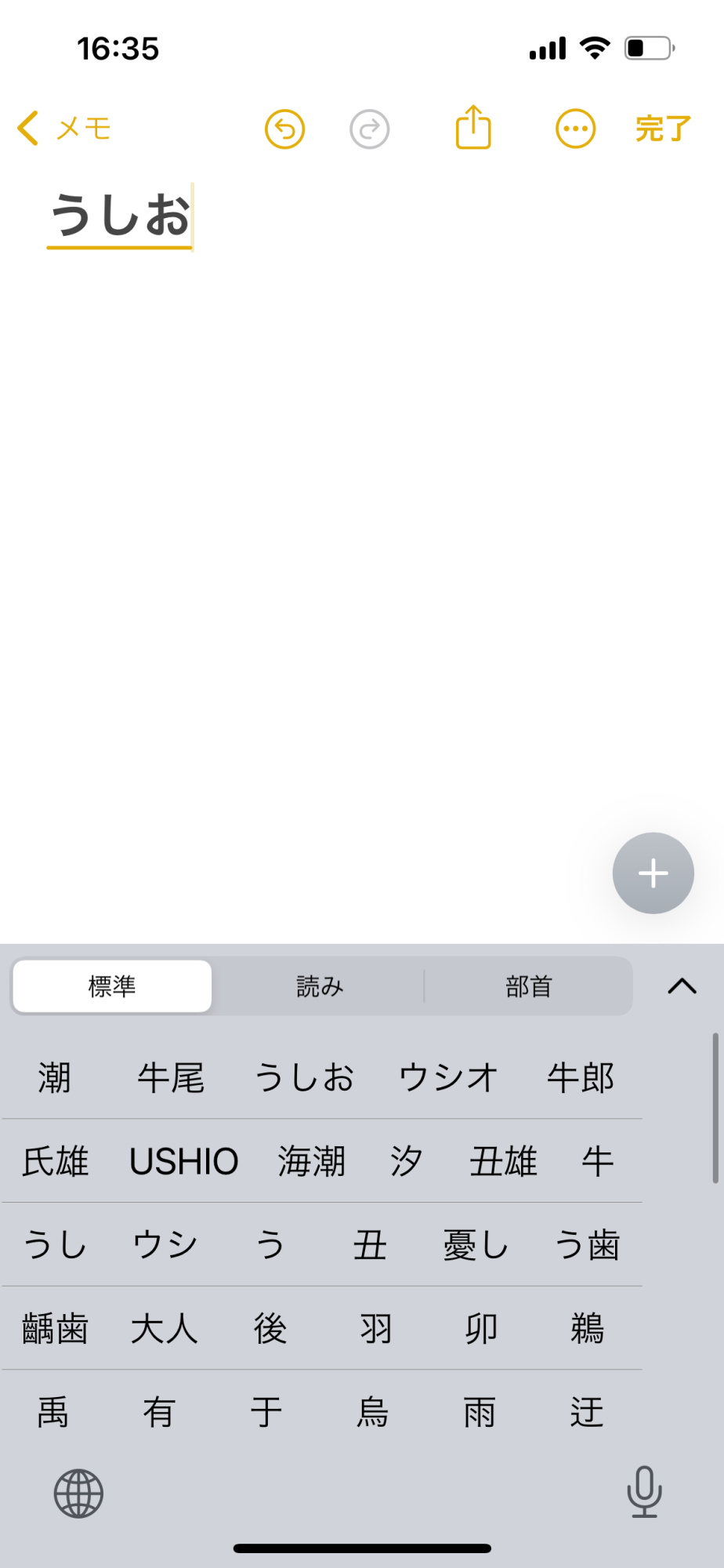Screen dimensions: 724x1568
Task: Go back to the メモ list
Action: [64, 129]
